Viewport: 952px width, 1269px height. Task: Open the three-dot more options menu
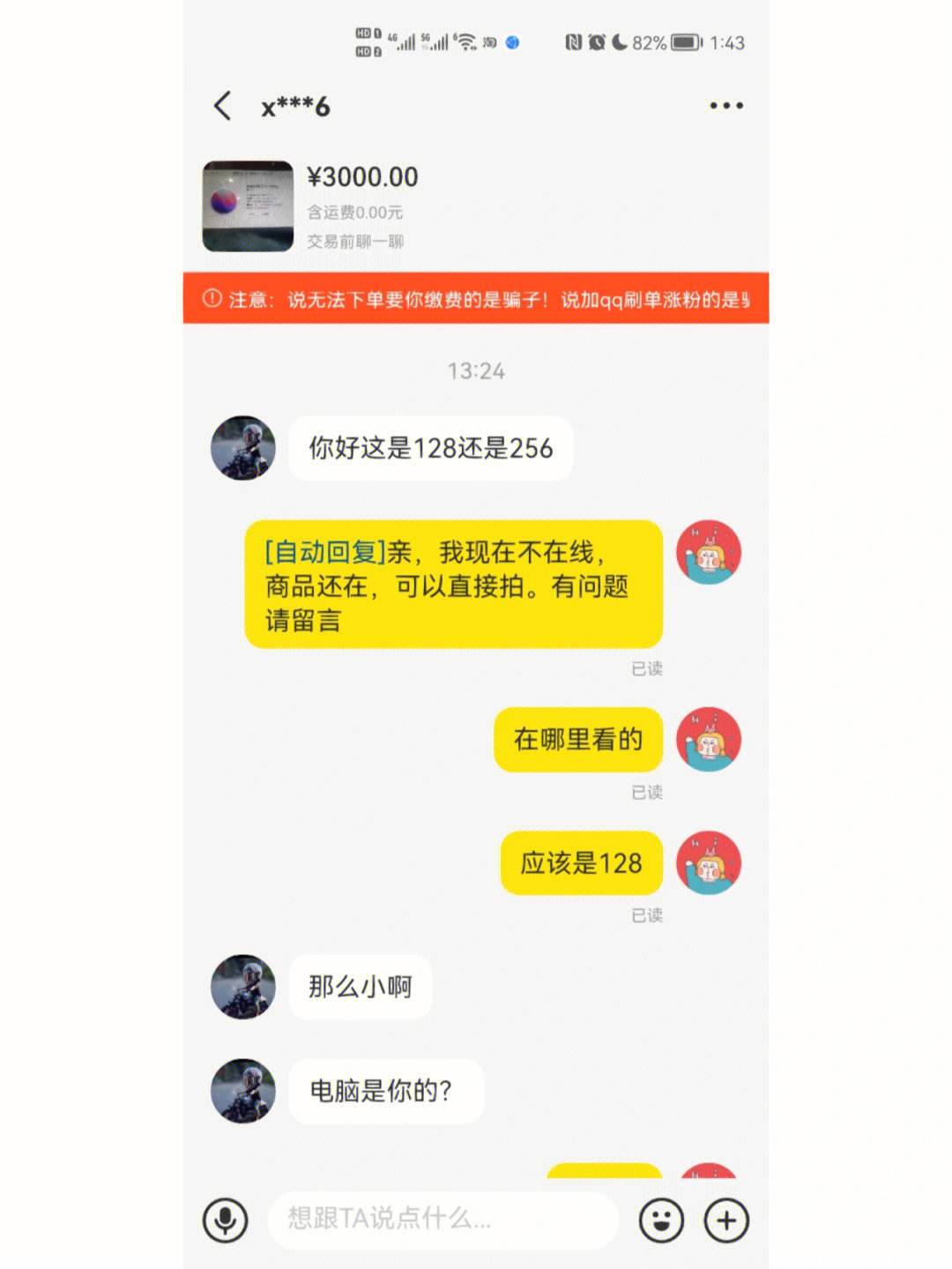coord(726,106)
